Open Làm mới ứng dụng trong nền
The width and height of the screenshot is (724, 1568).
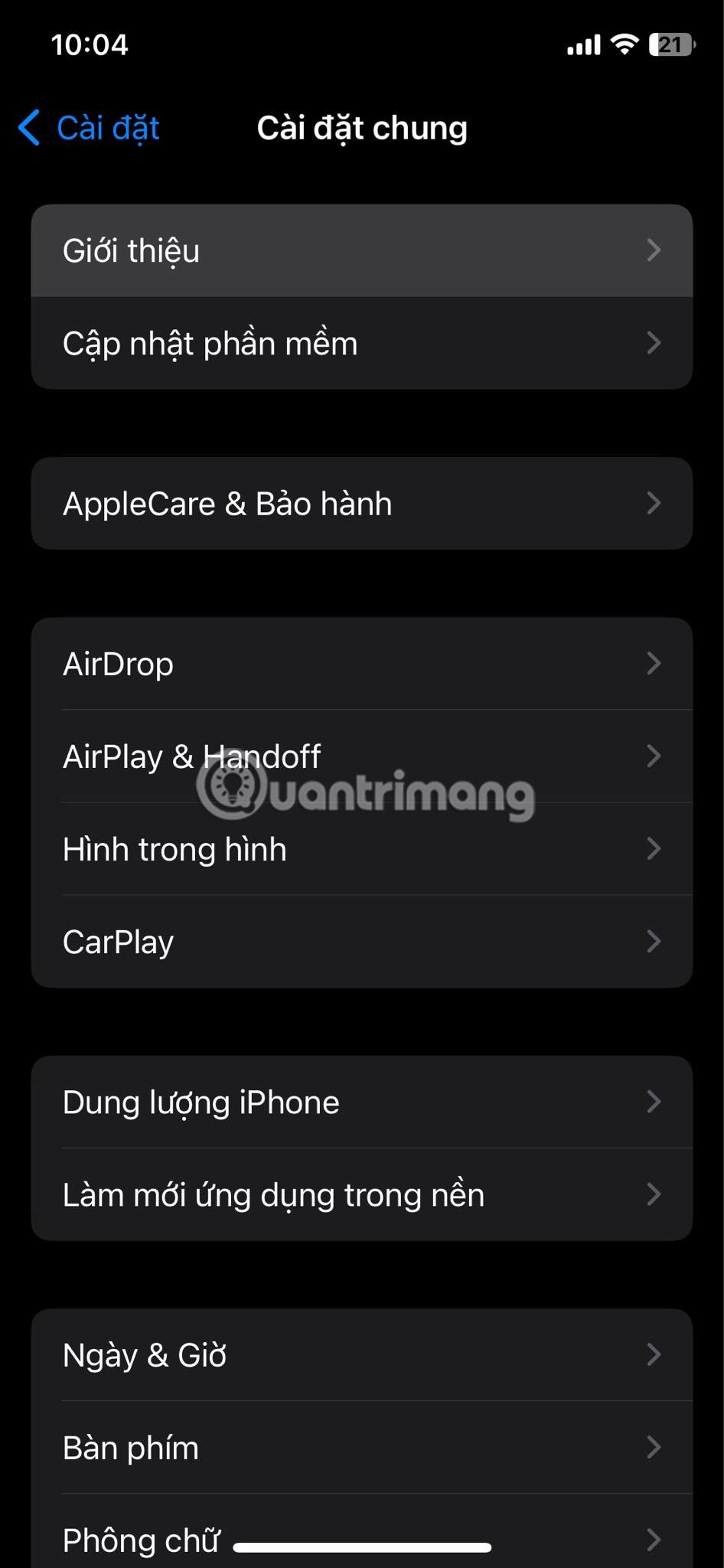[x=361, y=1195]
